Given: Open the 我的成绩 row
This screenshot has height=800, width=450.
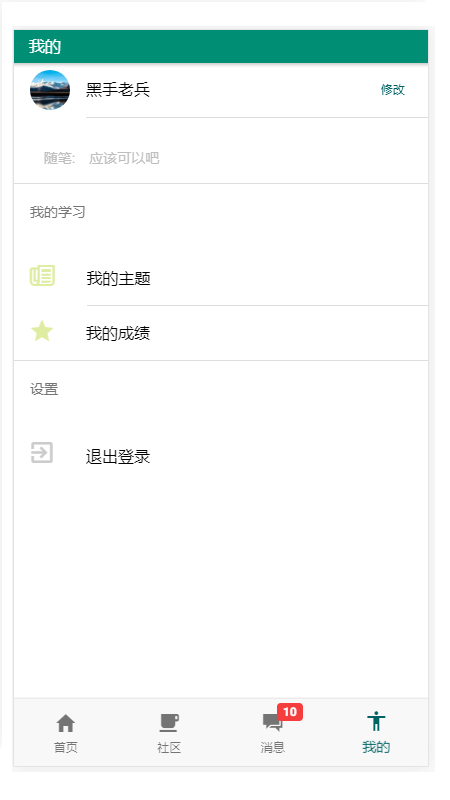Looking at the screenshot, I should pyautogui.click(x=221, y=333).
